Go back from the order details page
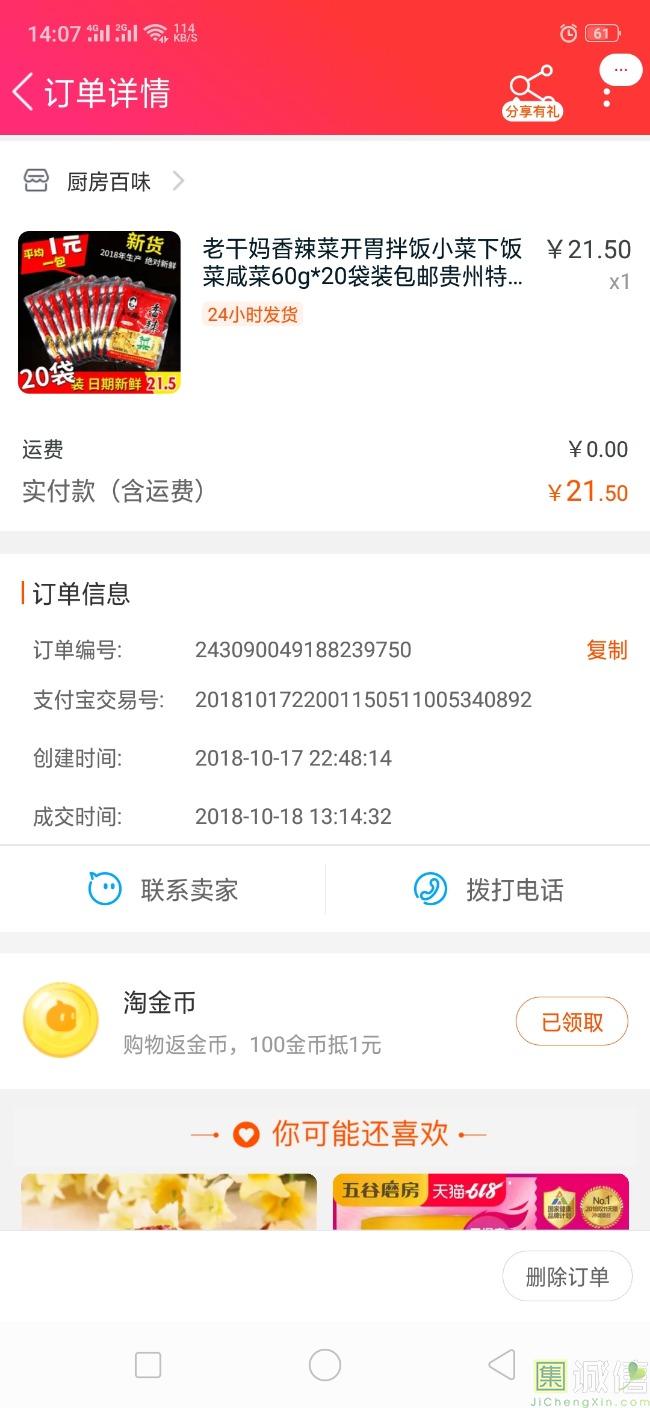This screenshot has height=1408, width=650. (x=24, y=92)
